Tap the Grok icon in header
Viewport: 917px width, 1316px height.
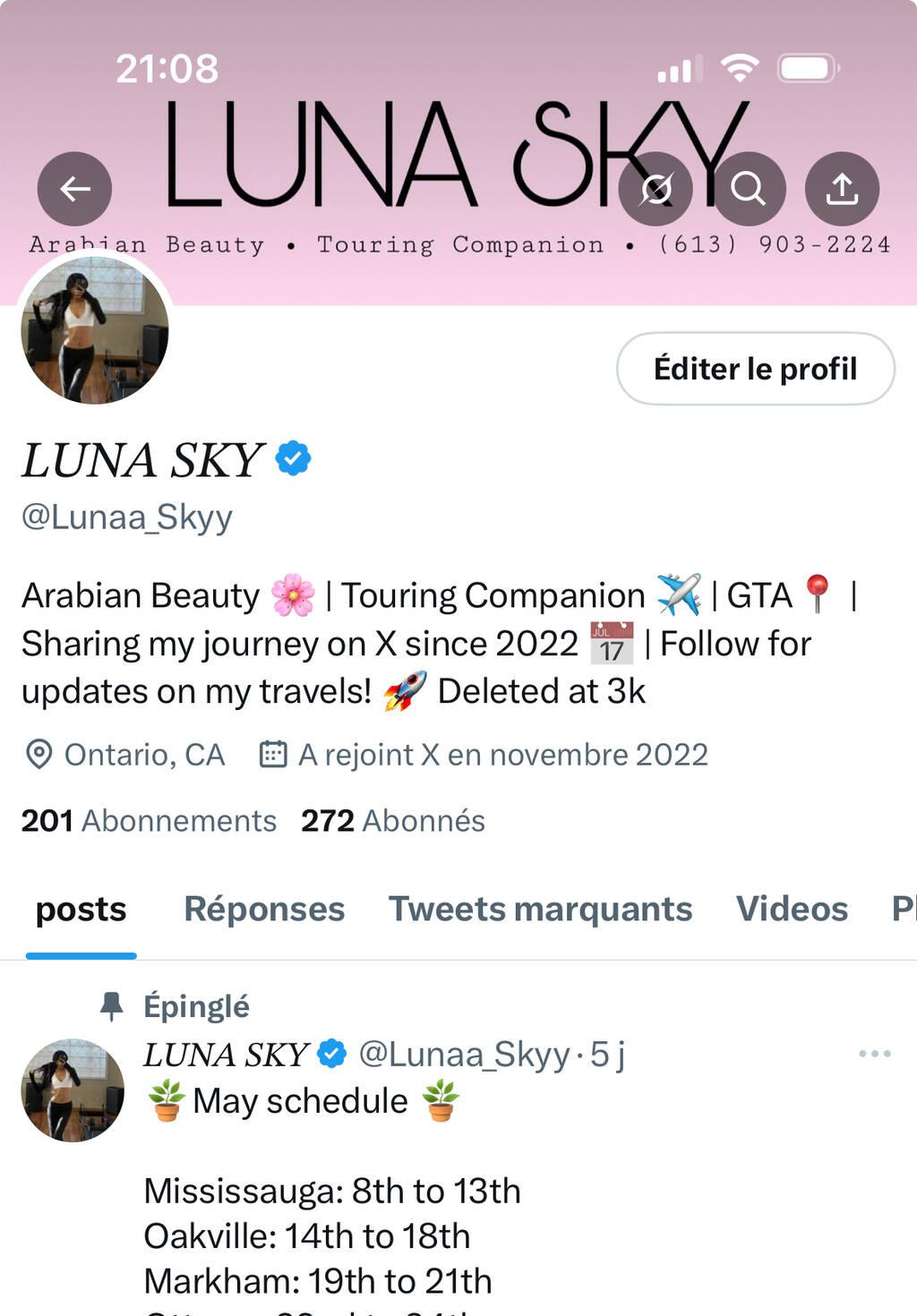656,189
